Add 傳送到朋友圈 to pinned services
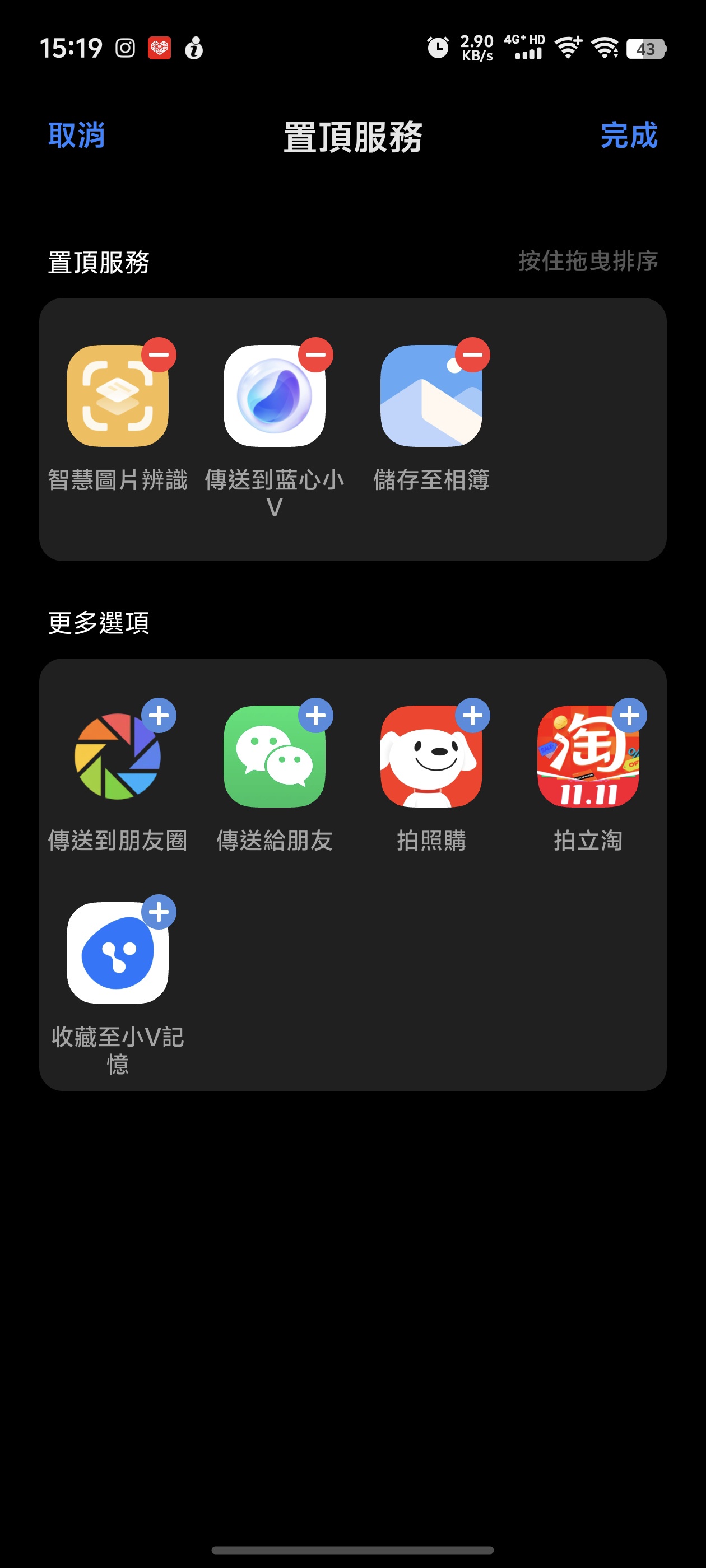706x1568 pixels. [x=159, y=715]
